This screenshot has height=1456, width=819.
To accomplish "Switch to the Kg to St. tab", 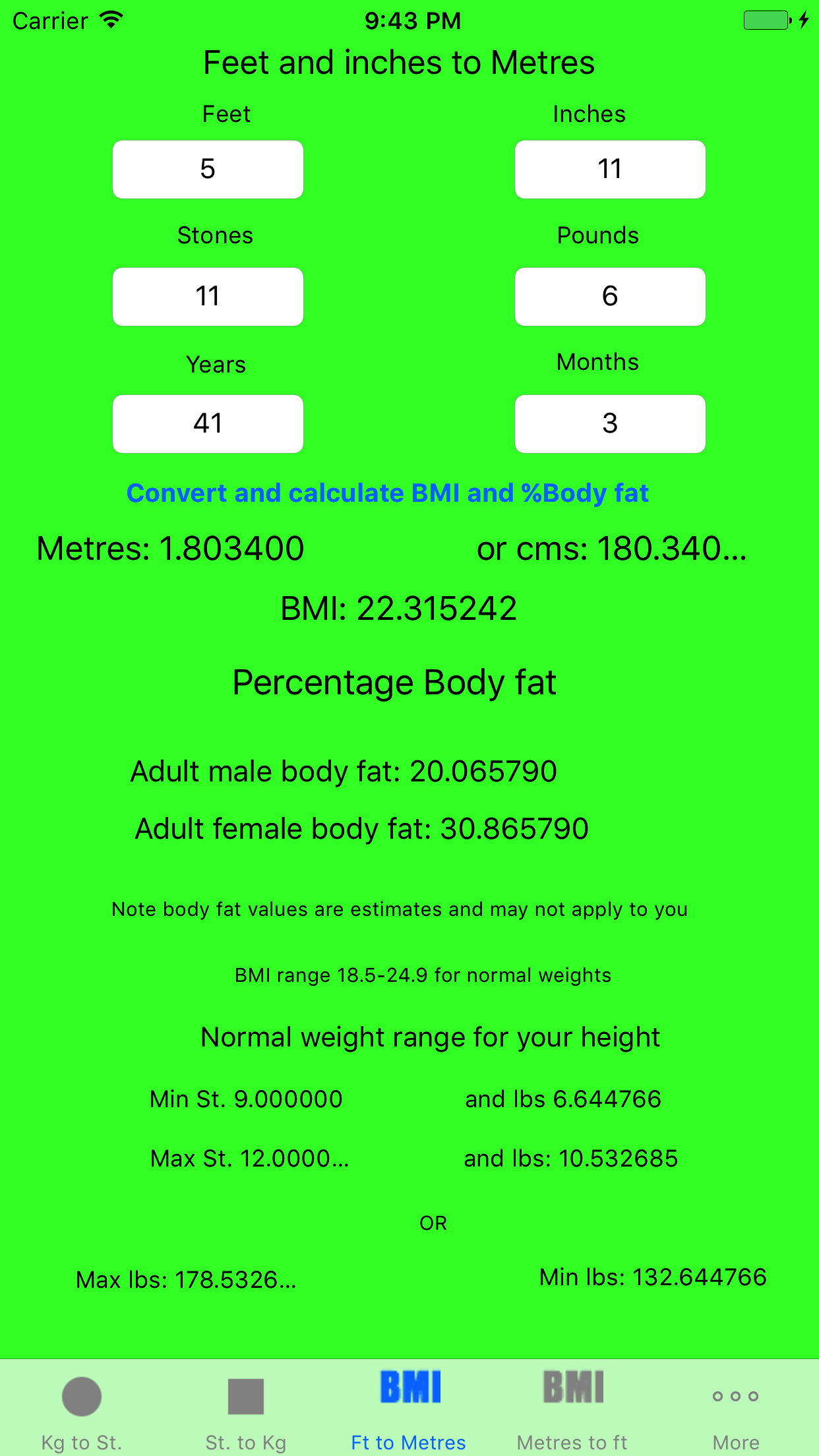I will [82, 1409].
